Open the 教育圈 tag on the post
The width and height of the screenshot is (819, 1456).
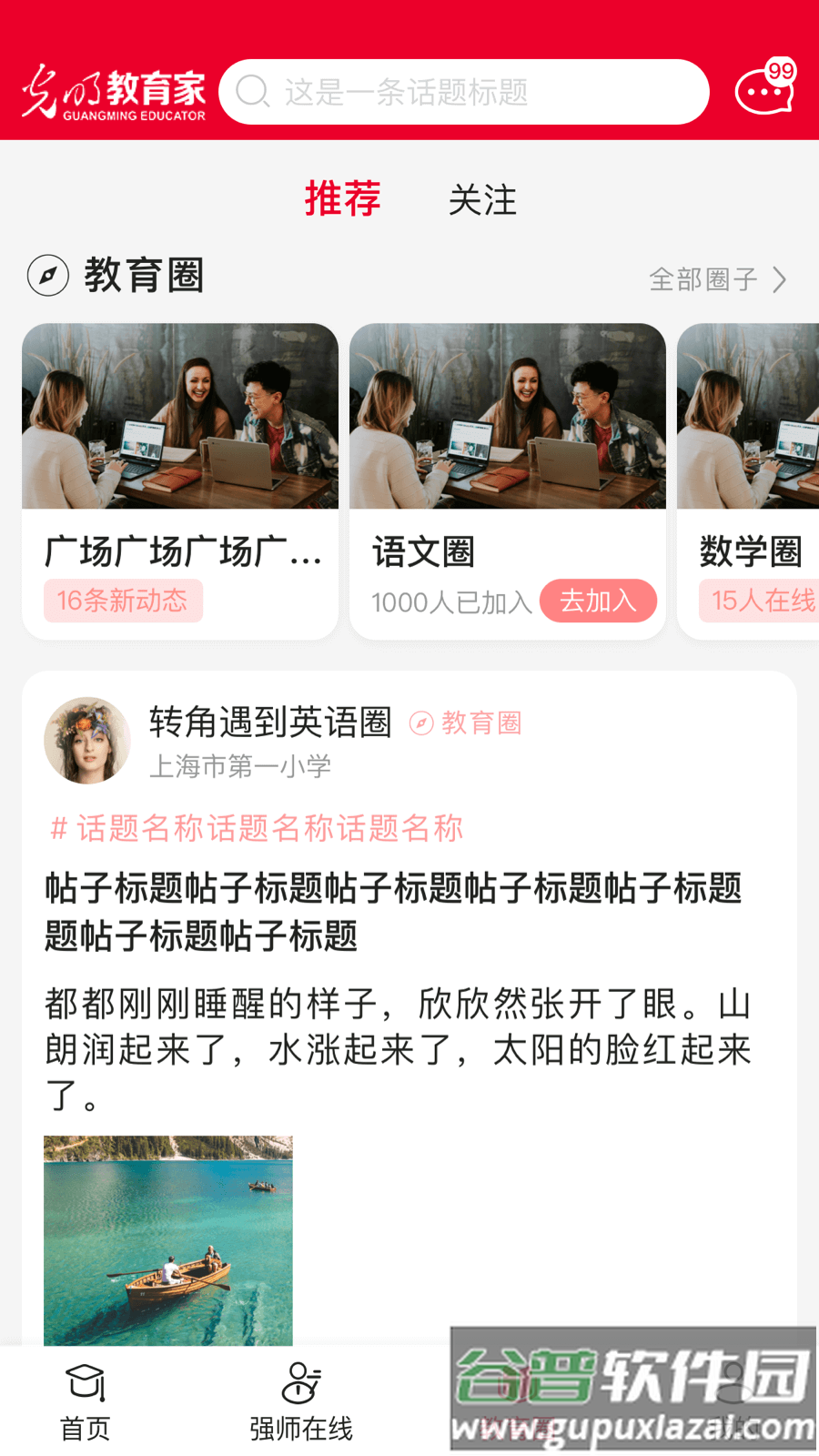tap(467, 723)
